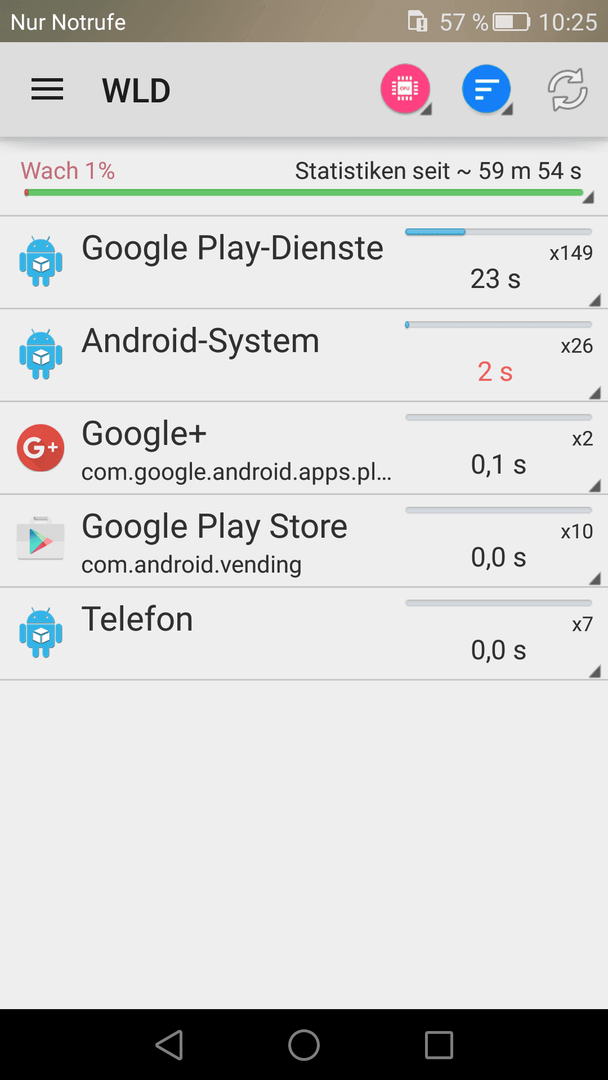Select the Google+ row

[x=304, y=448]
